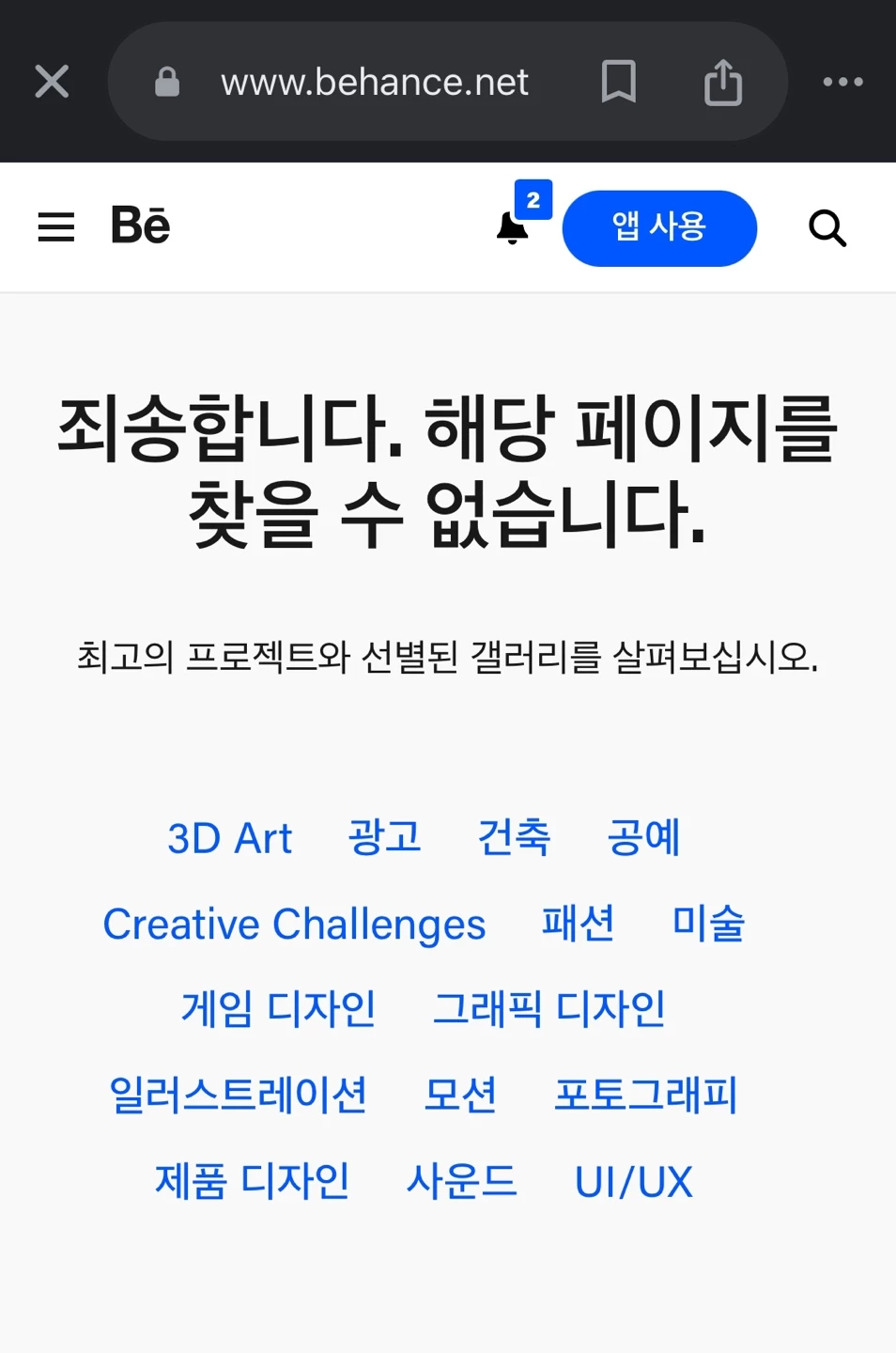Open the 포토그래피 category
The height and width of the screenshot is (1353, 896).
646,1096
